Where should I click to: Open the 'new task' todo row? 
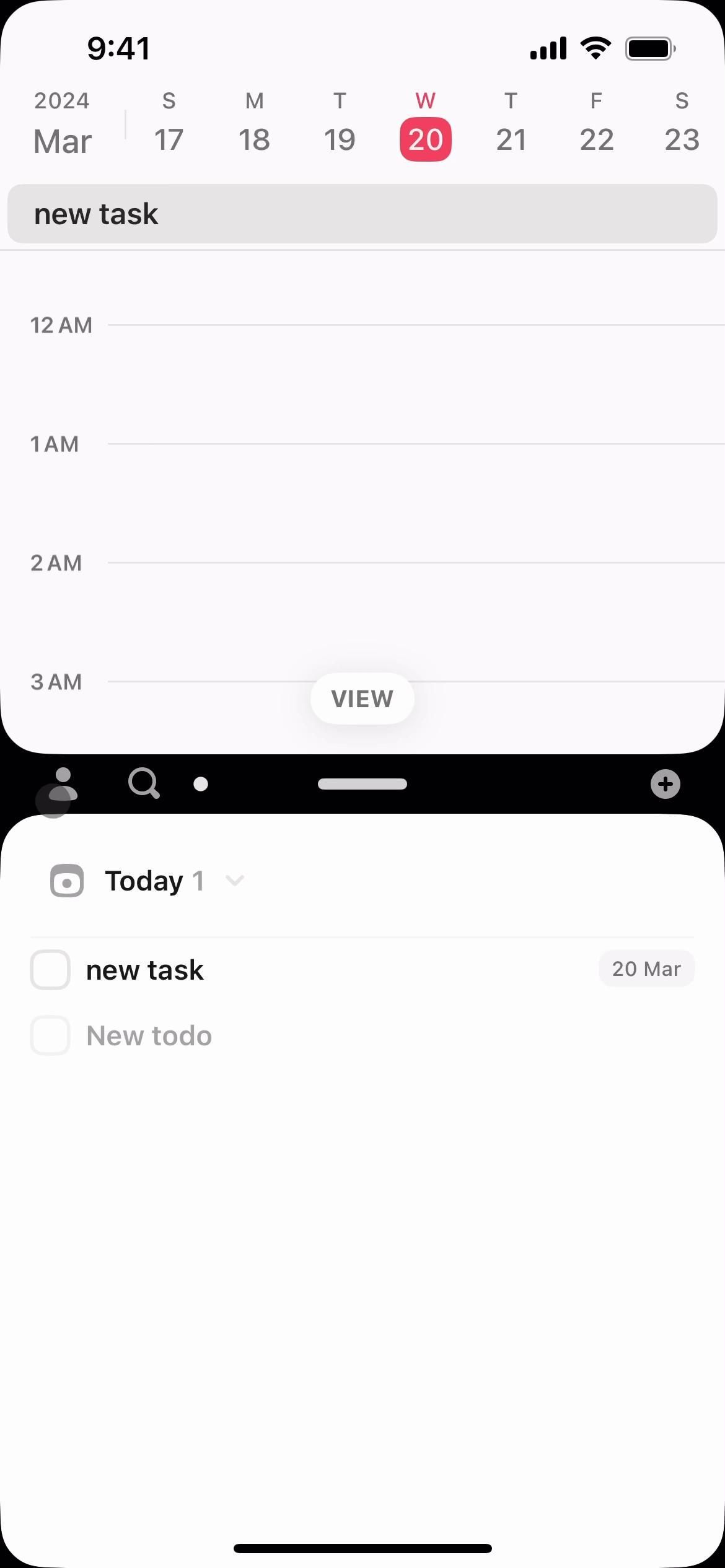(x=310, y=970)
